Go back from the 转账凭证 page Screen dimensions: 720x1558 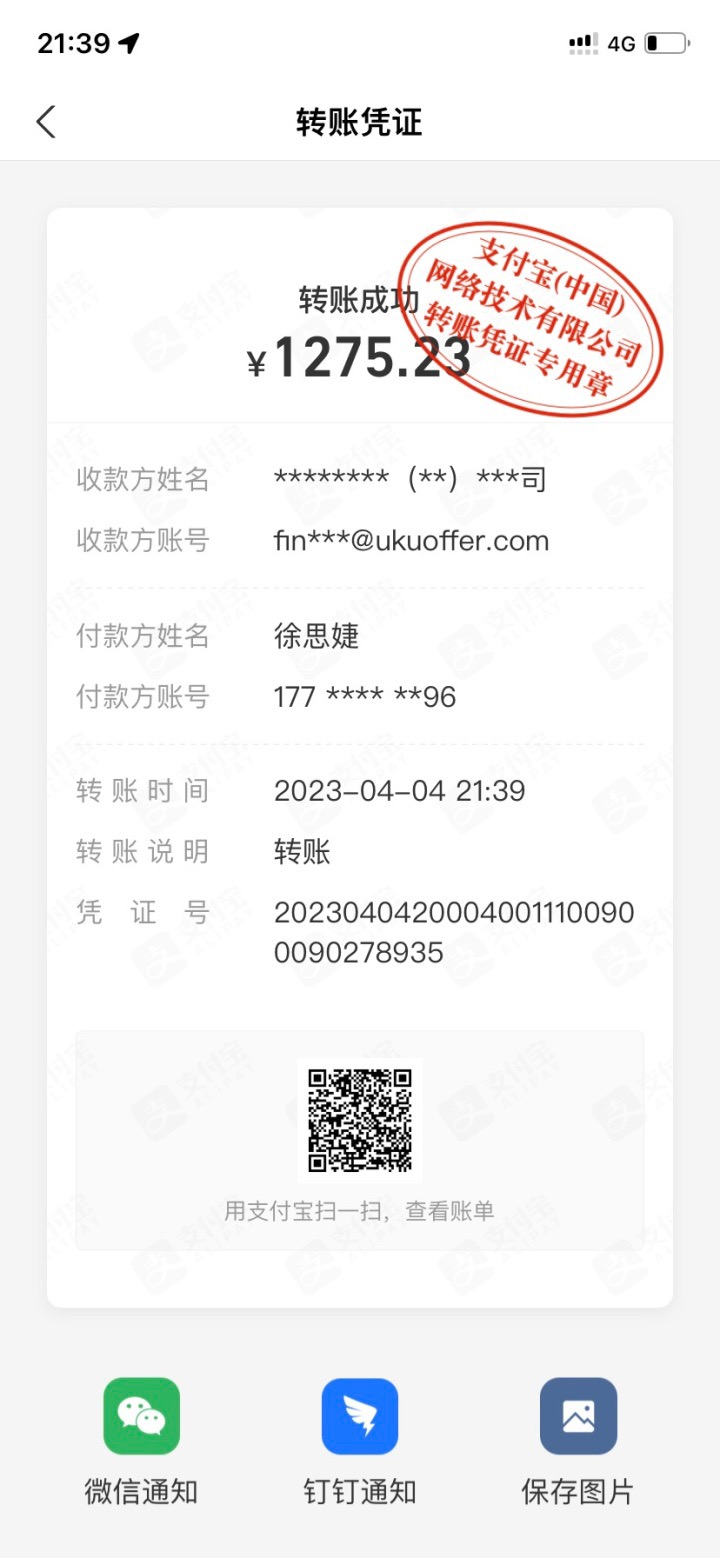tap(46, 122)
